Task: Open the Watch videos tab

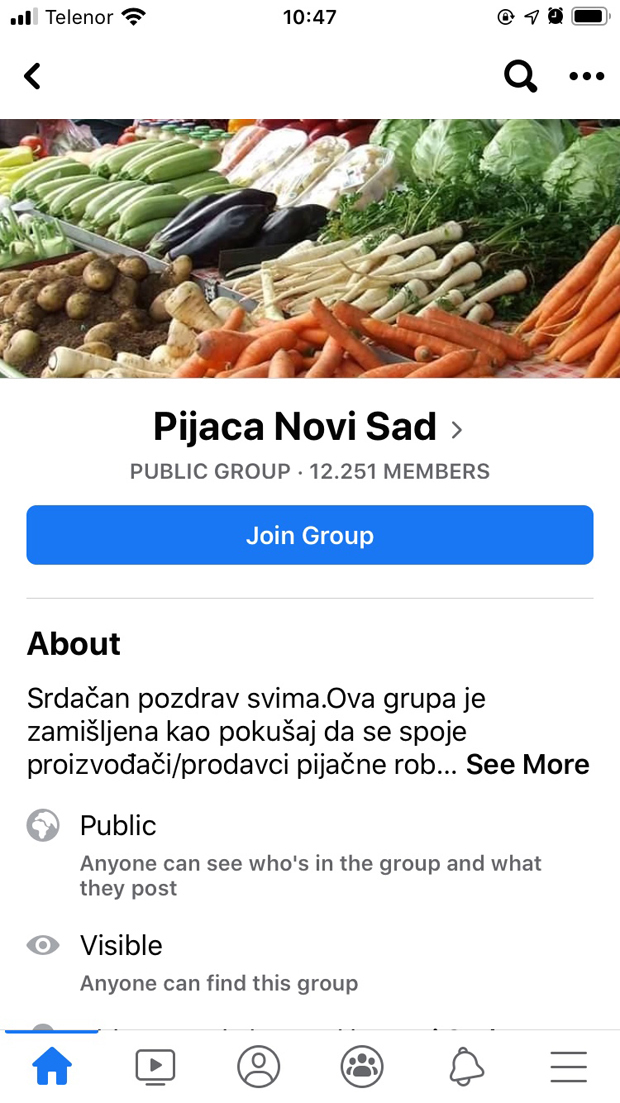Action: (x=155, y=1067)
